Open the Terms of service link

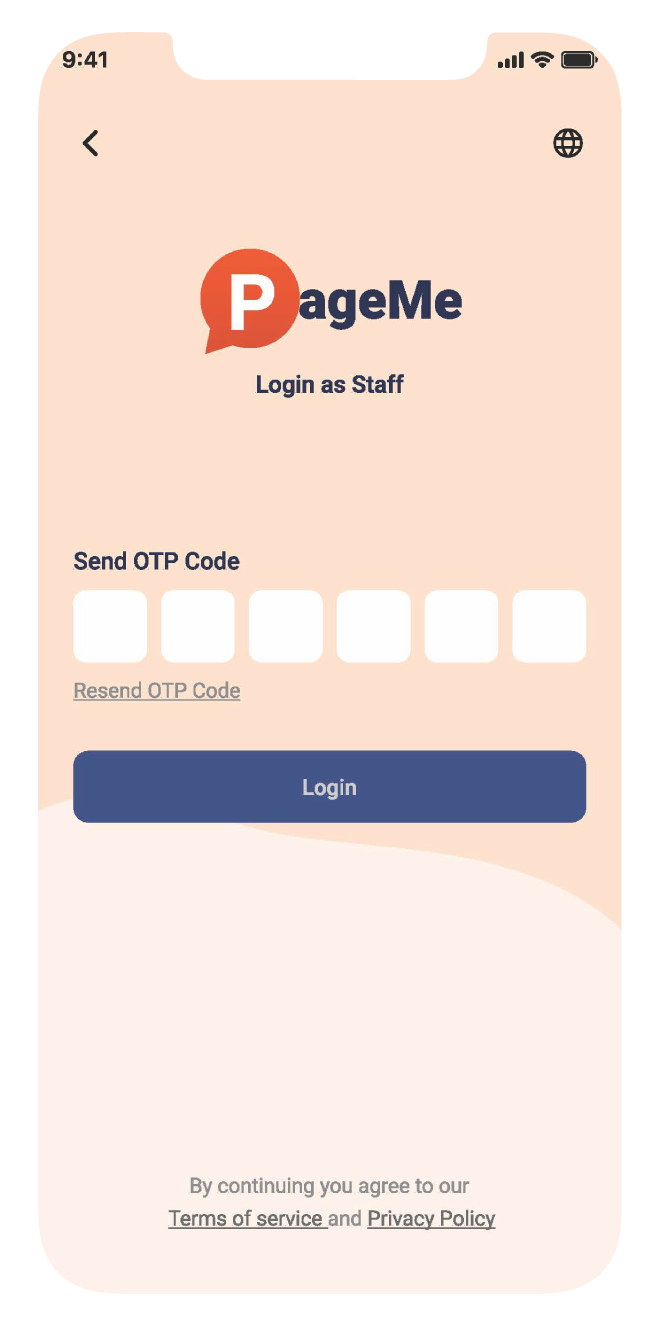[245, 1218]
